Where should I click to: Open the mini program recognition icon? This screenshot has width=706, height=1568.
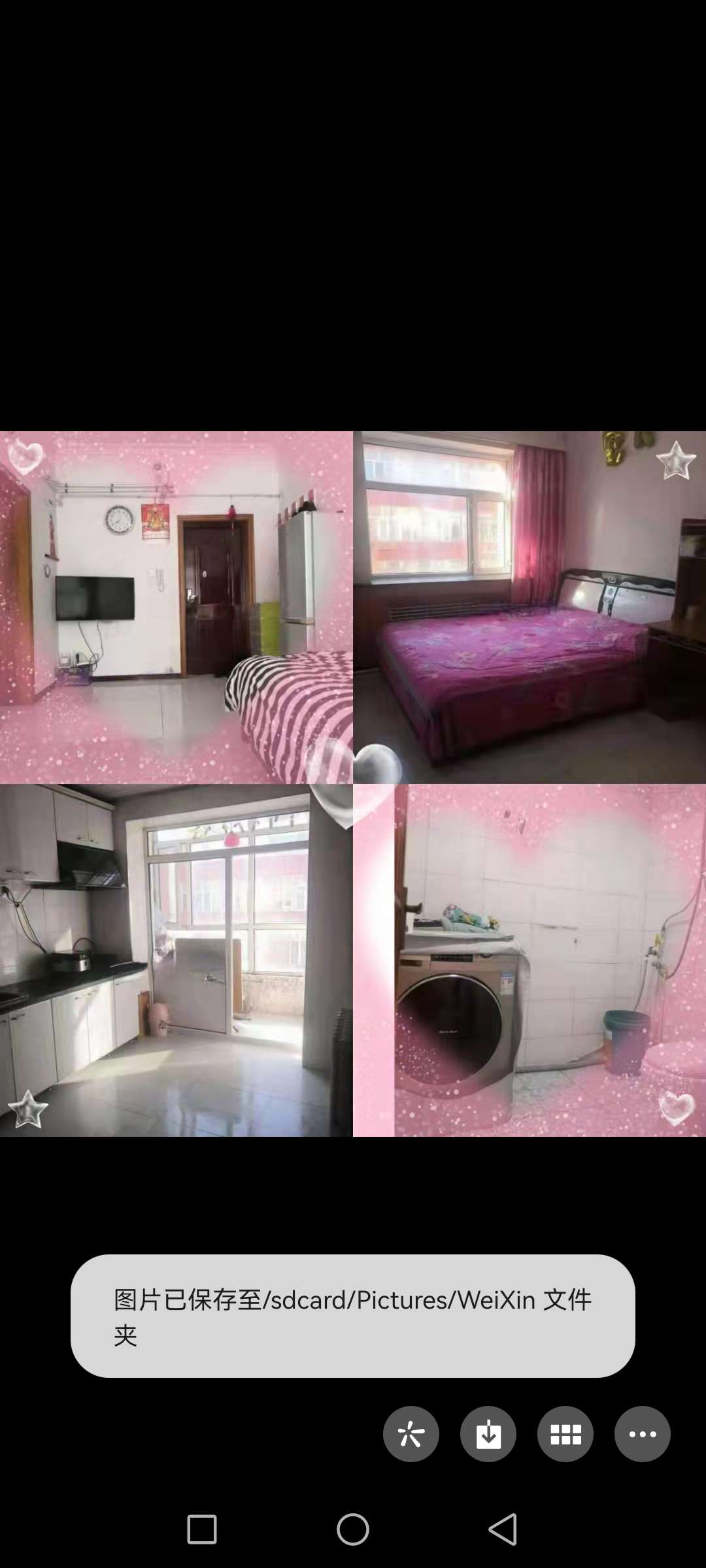tap(411, 1434)
